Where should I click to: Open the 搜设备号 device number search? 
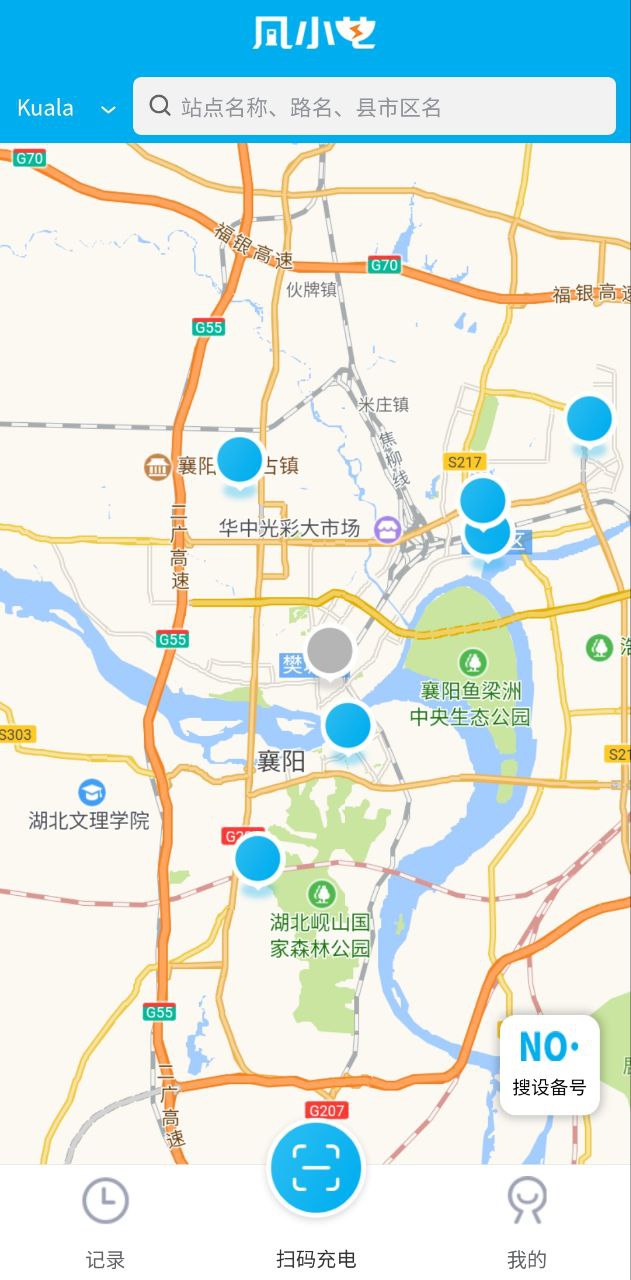click(x=549, y=1064)
